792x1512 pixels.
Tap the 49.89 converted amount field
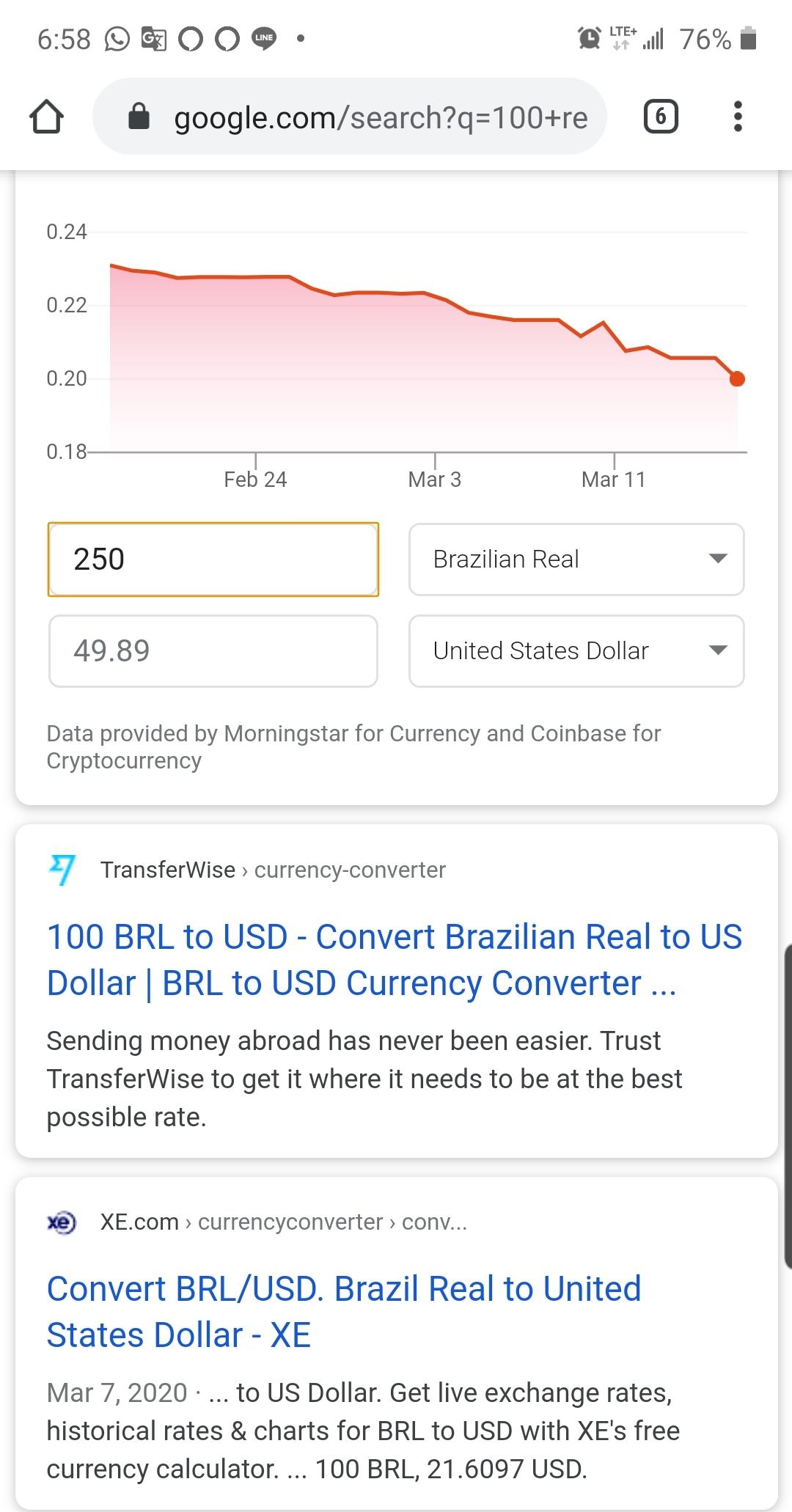coord(213,651)
